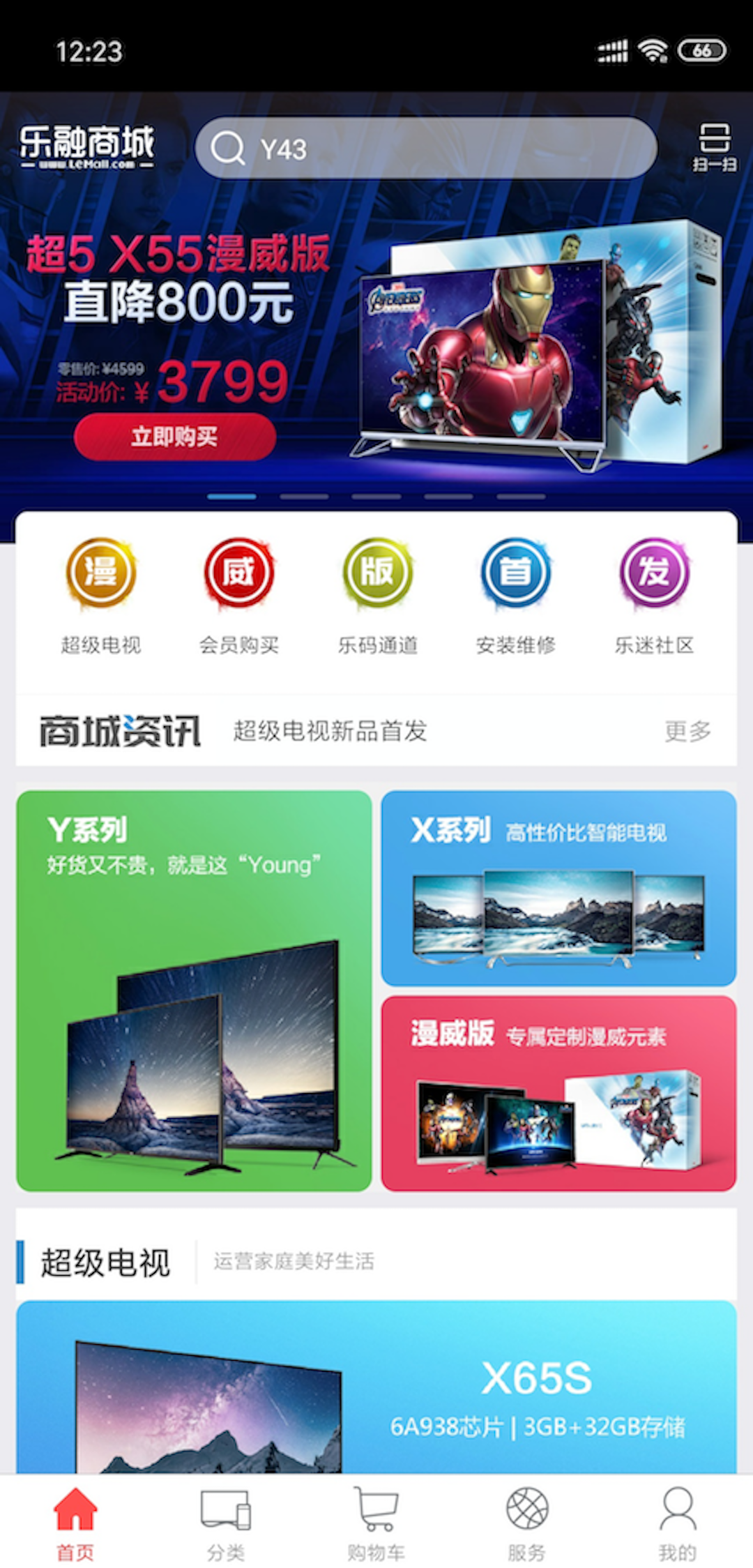
Task: Open the 购物车 shopping cart tab
Action: (x=376, y=1521)
